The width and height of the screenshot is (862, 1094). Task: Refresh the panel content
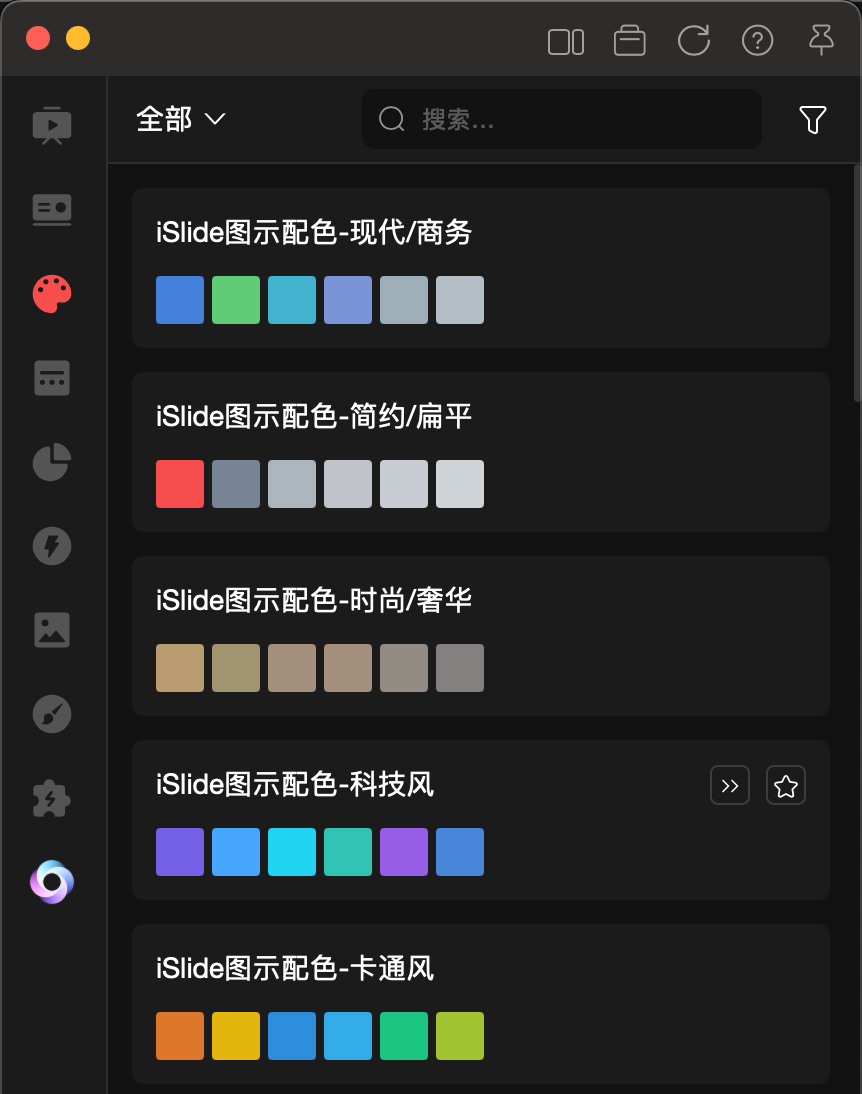pyautogui.click(x=693, y=41)
